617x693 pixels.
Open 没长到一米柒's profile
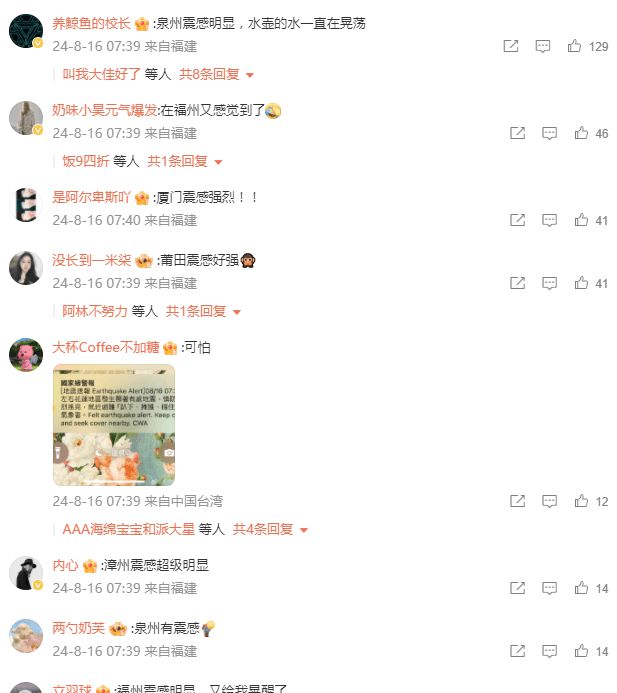(91, 260)
